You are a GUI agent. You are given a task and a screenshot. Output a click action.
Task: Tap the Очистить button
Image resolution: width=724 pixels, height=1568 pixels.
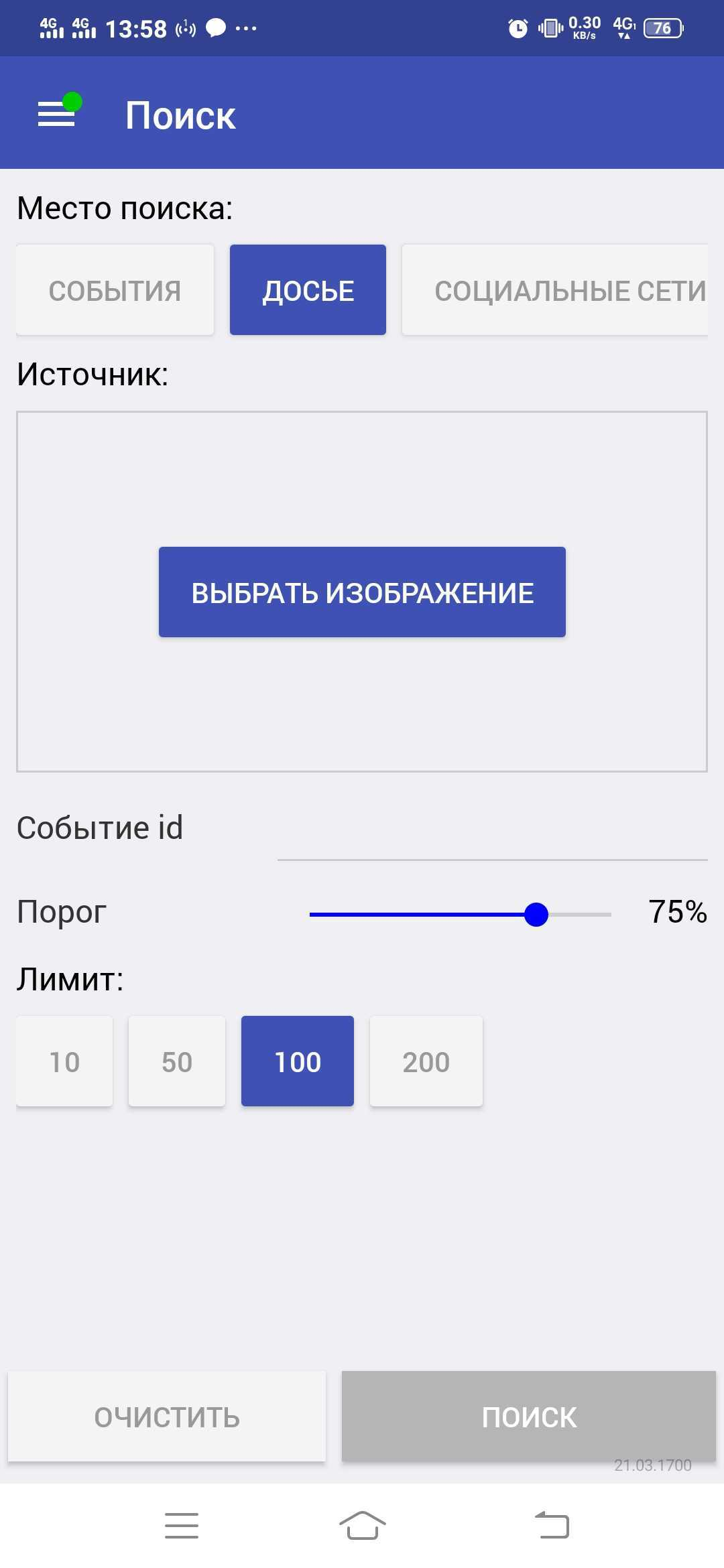pos(167,1417)
